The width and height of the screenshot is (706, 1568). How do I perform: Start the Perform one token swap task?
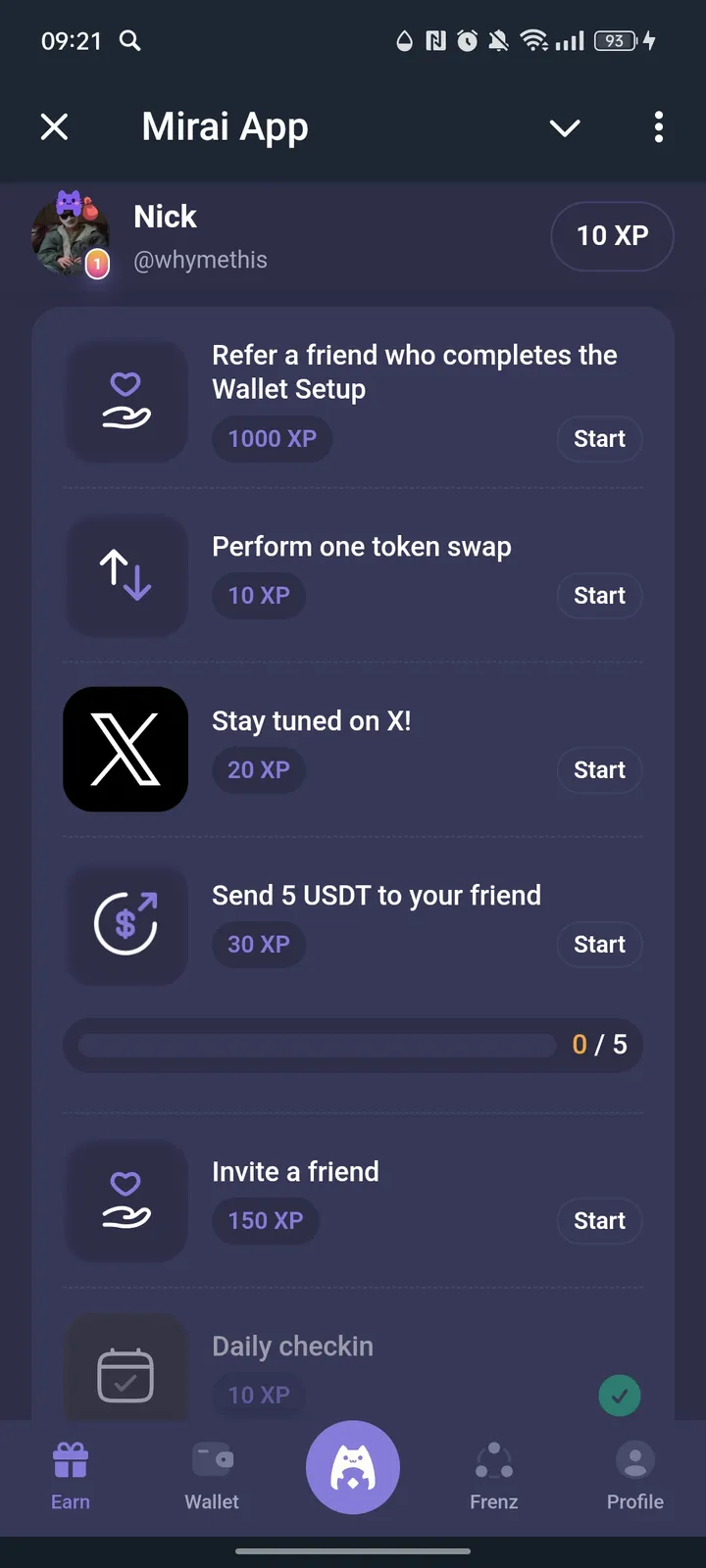(x=599, y=595)
